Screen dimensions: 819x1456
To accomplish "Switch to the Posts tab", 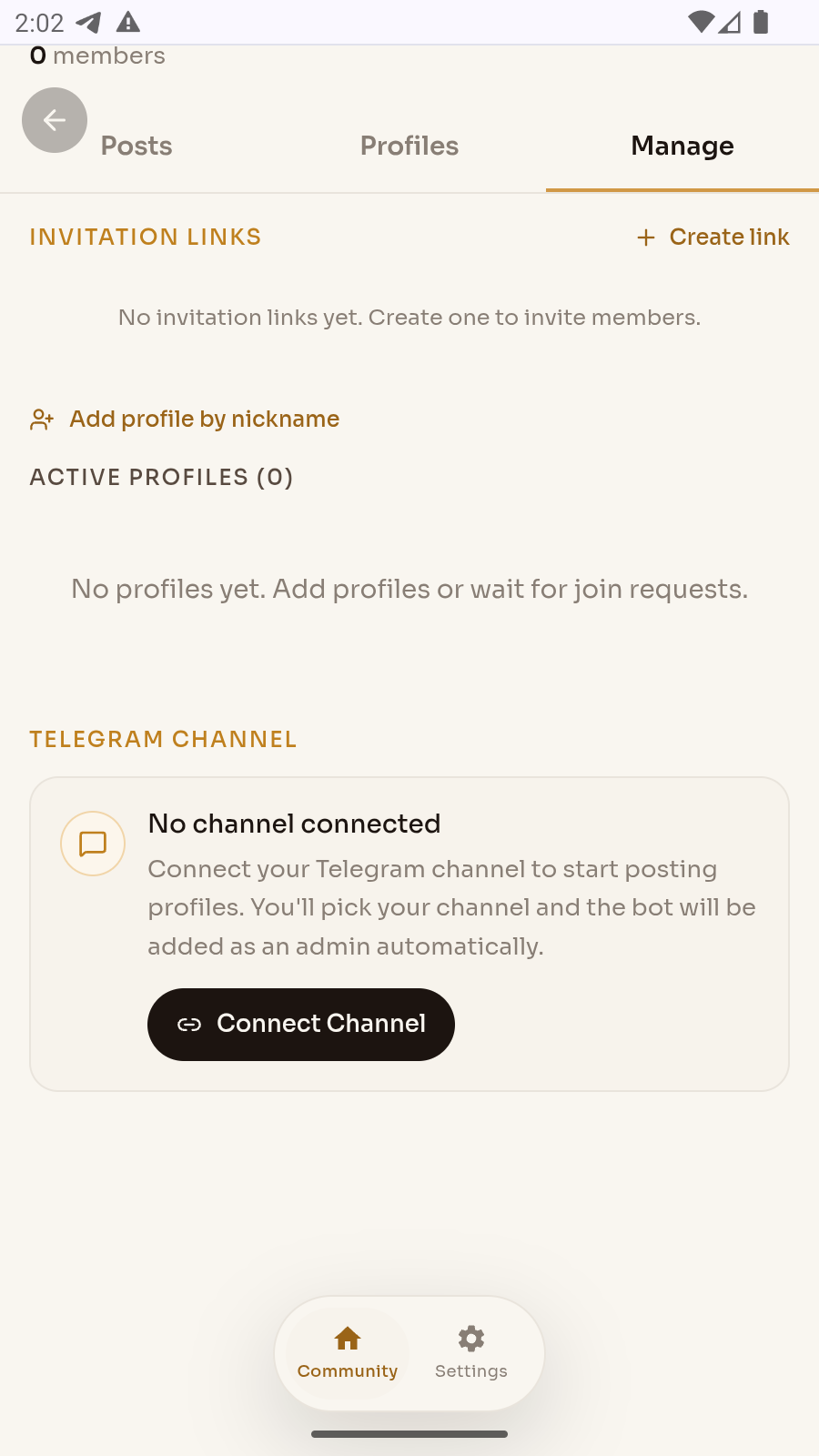I will tap(136, 146).
